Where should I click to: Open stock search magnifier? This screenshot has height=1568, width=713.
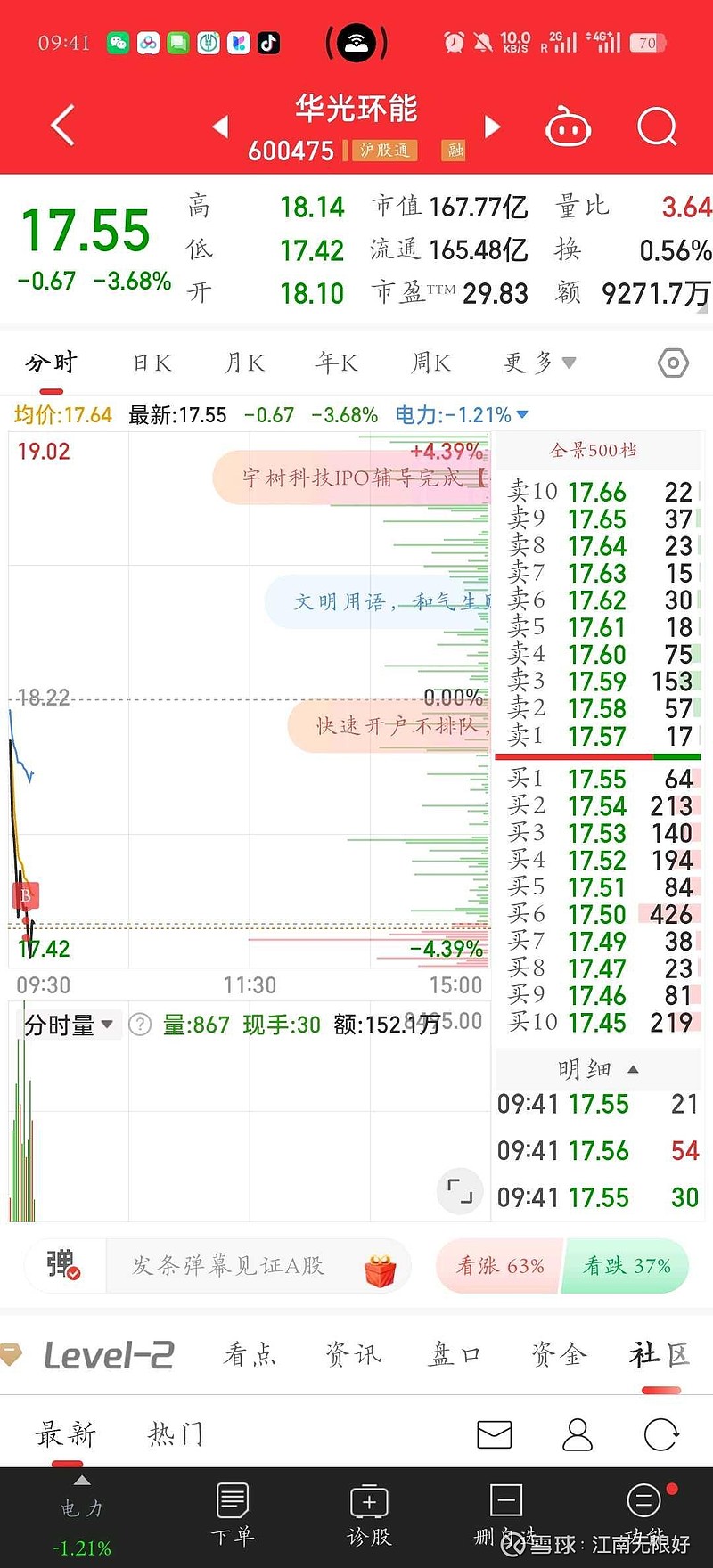coord(657,127)
